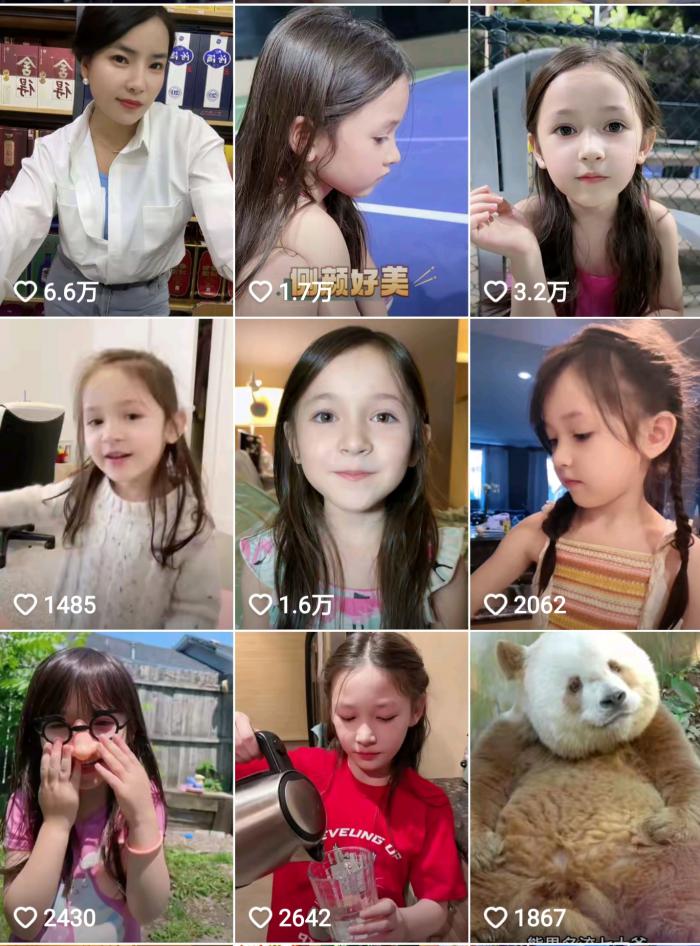Open the video showing 1.6万 likes

click(x=351, y=473)
